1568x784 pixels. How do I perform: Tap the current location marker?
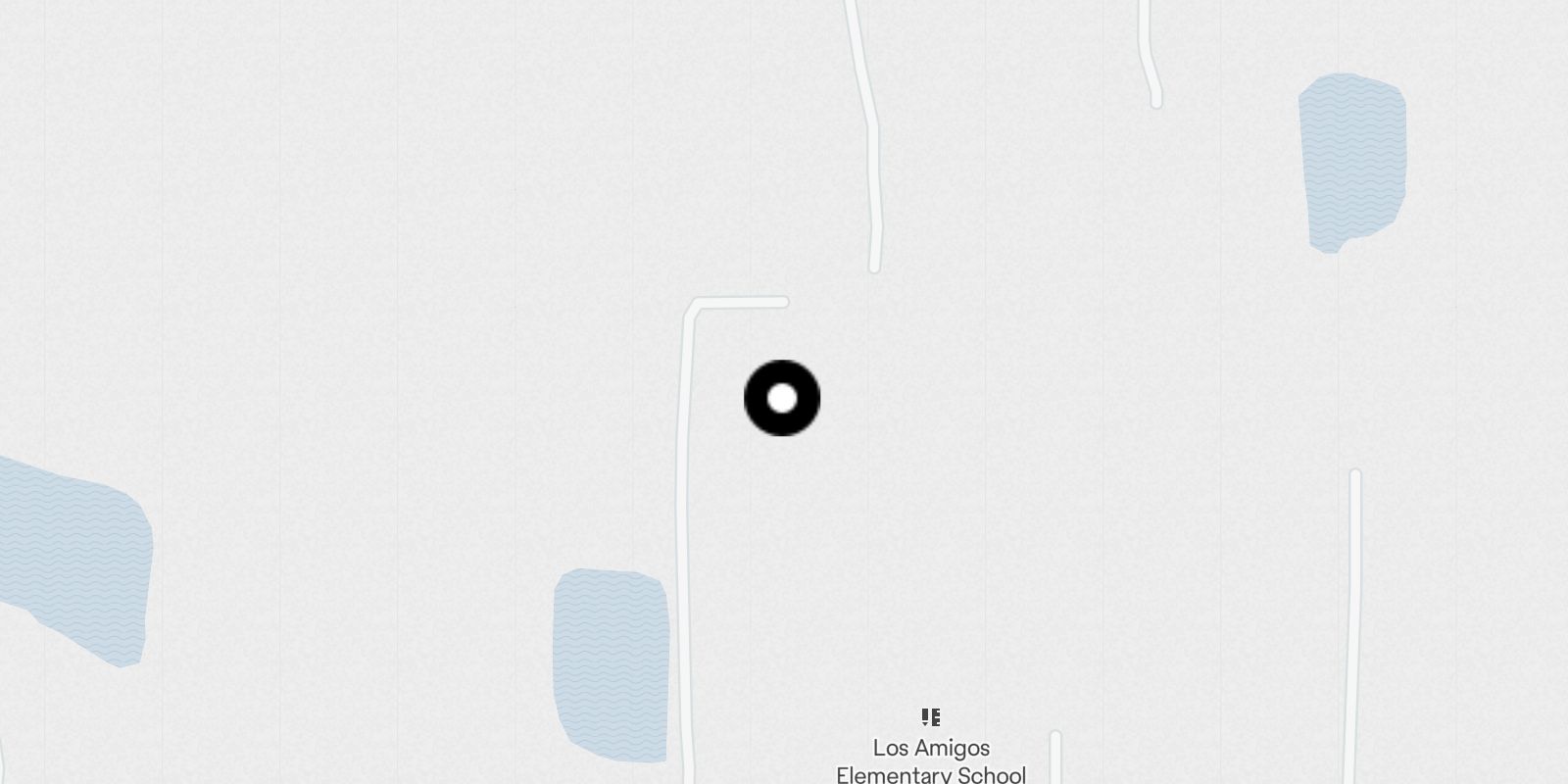pyautogui.click(x=782, y=398)
